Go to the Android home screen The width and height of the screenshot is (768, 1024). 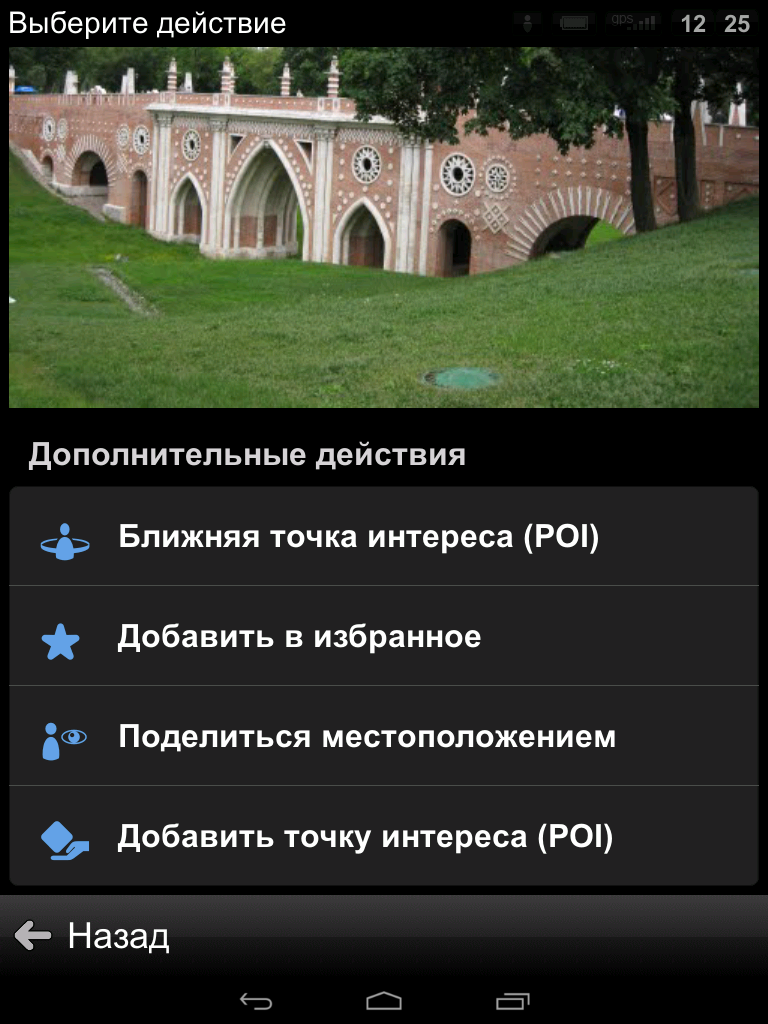384,1000
